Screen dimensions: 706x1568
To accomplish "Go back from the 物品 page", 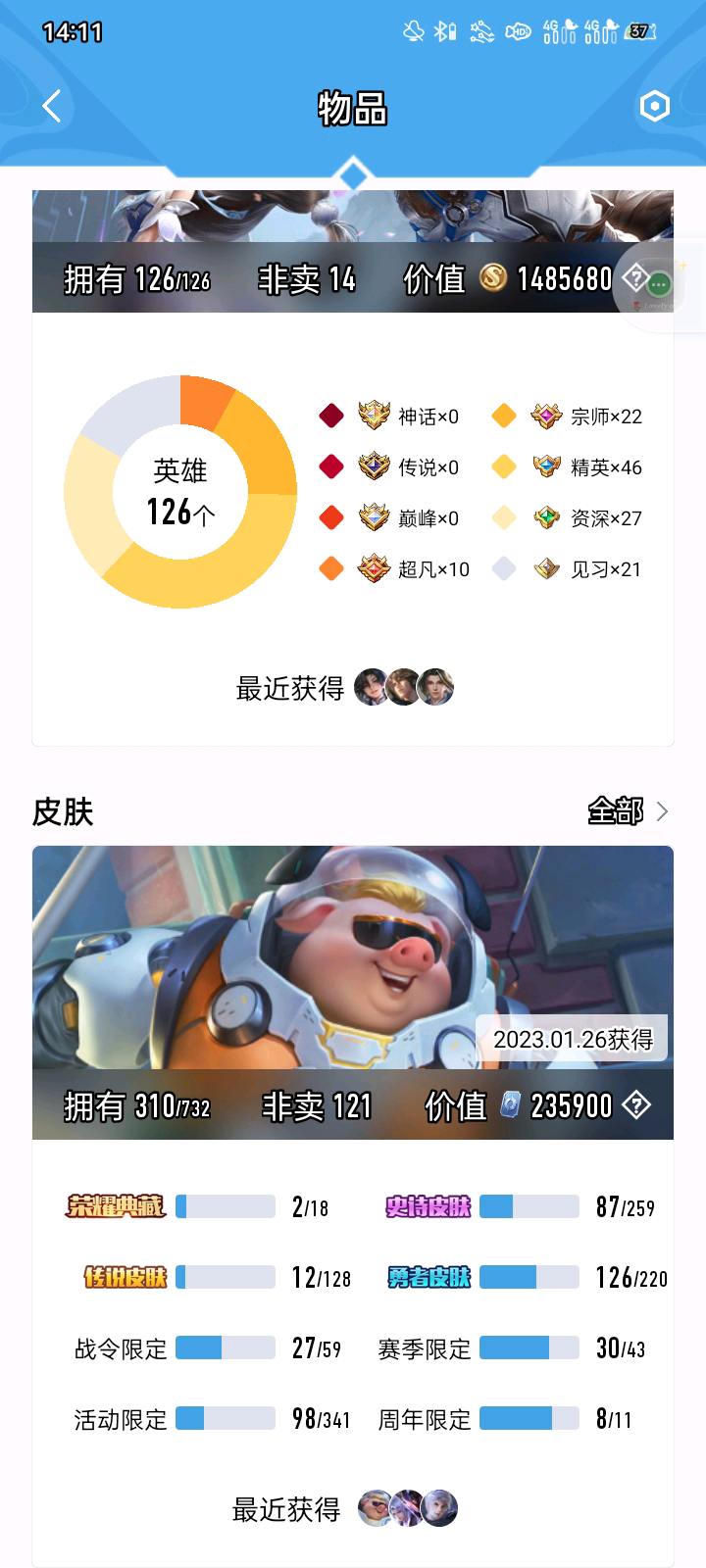I will pyautogui.click(x=52, y=106).
